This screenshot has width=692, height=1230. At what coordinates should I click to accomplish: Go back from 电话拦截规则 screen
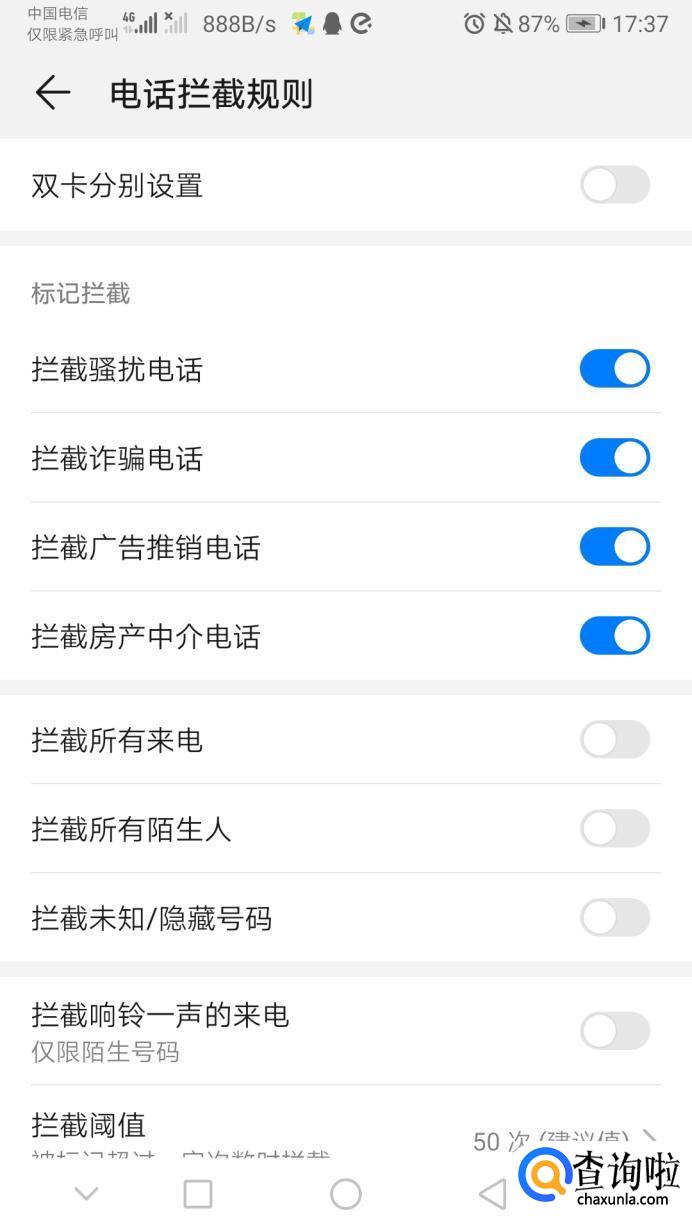(x=52, y=93)
